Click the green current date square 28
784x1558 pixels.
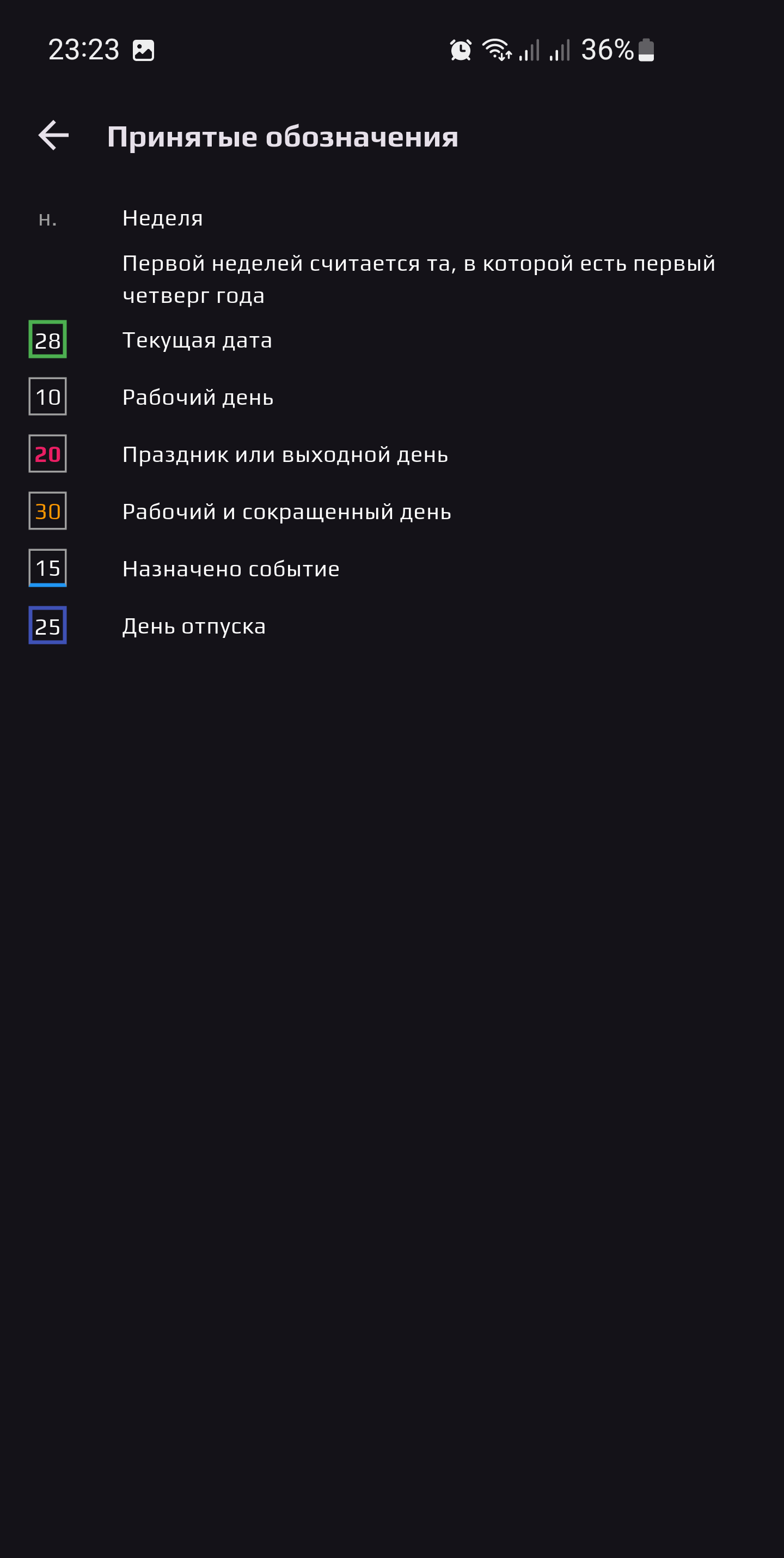47,340
